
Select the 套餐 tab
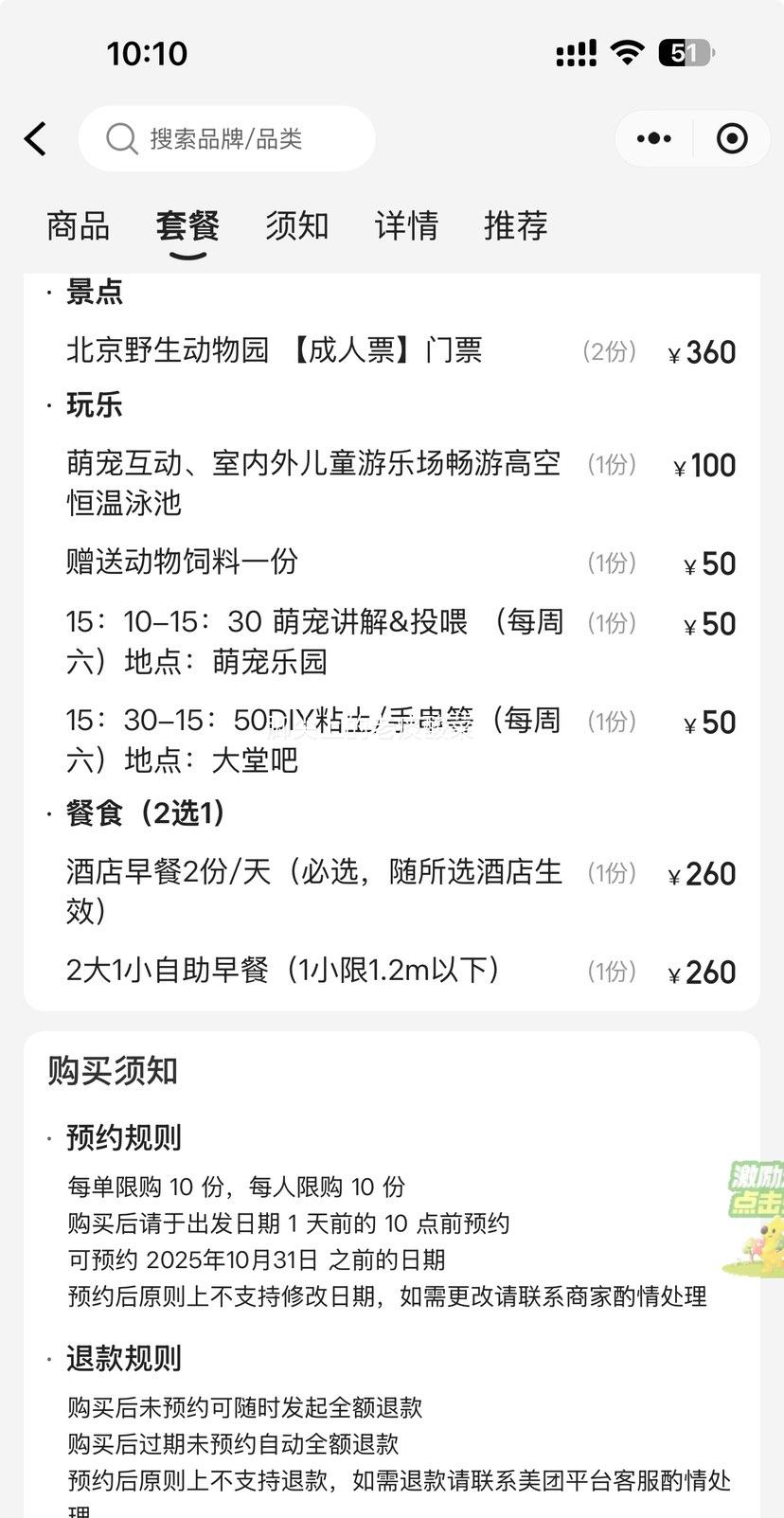187,226
